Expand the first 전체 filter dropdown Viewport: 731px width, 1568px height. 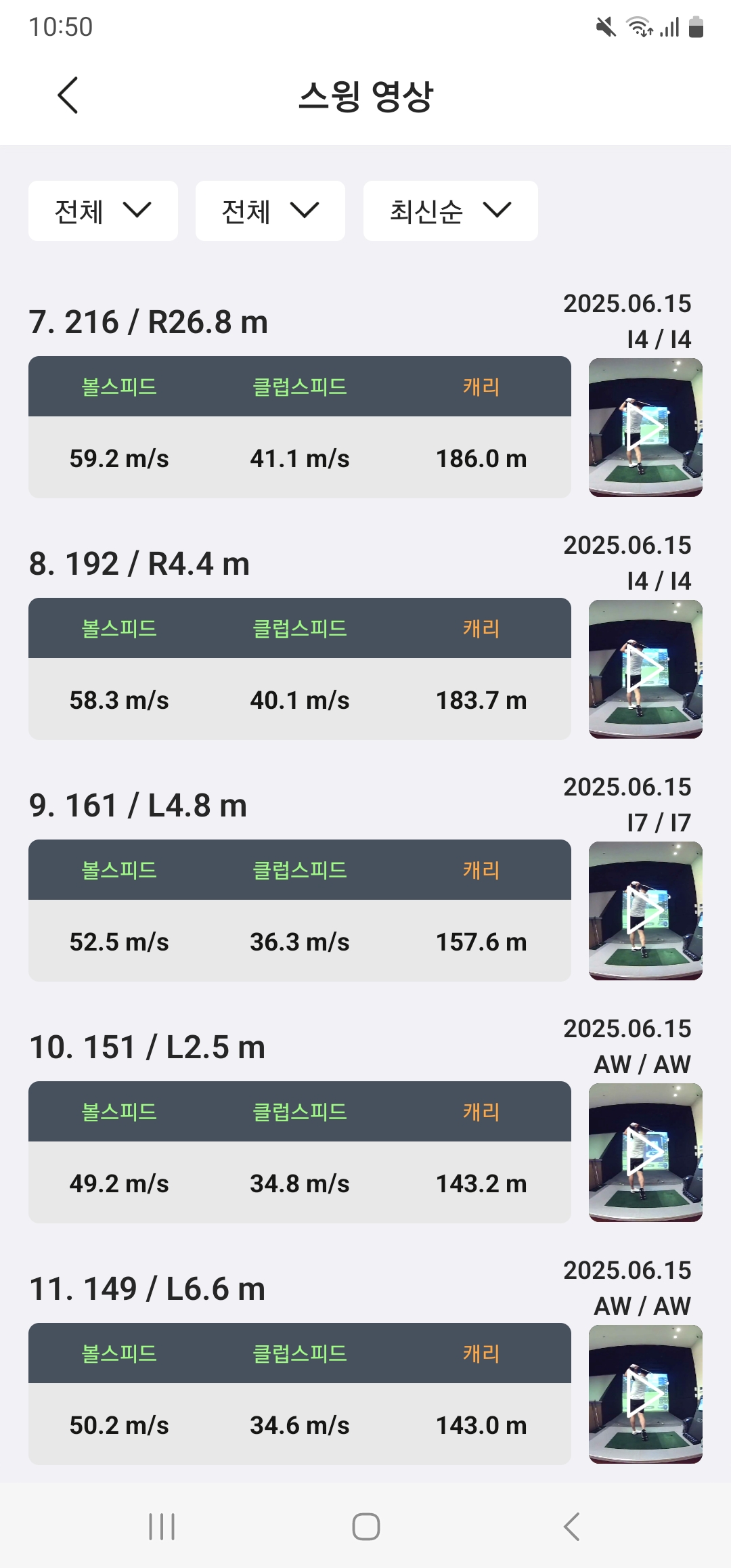103,211
